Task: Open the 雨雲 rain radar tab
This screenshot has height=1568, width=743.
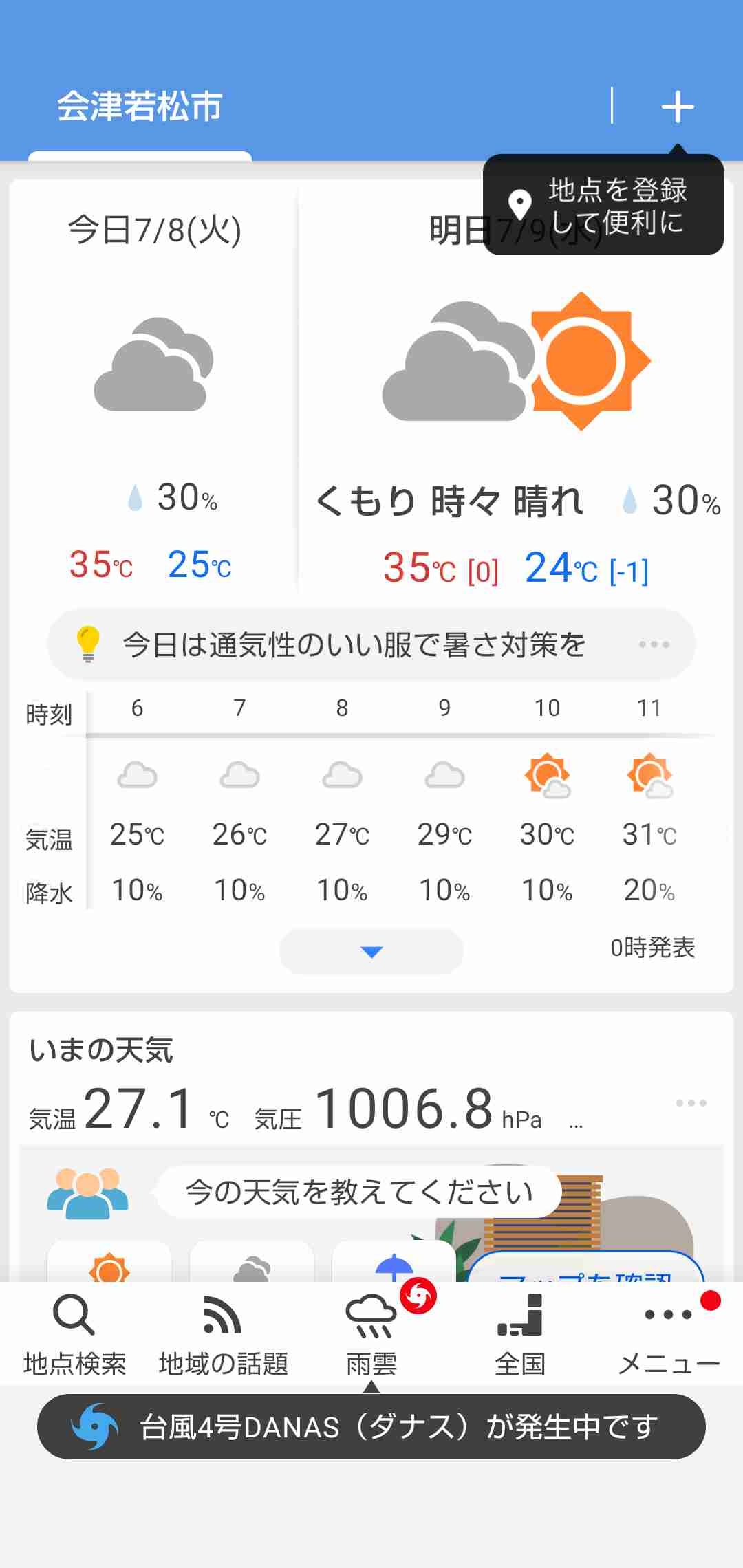Action: (371, 1334)
